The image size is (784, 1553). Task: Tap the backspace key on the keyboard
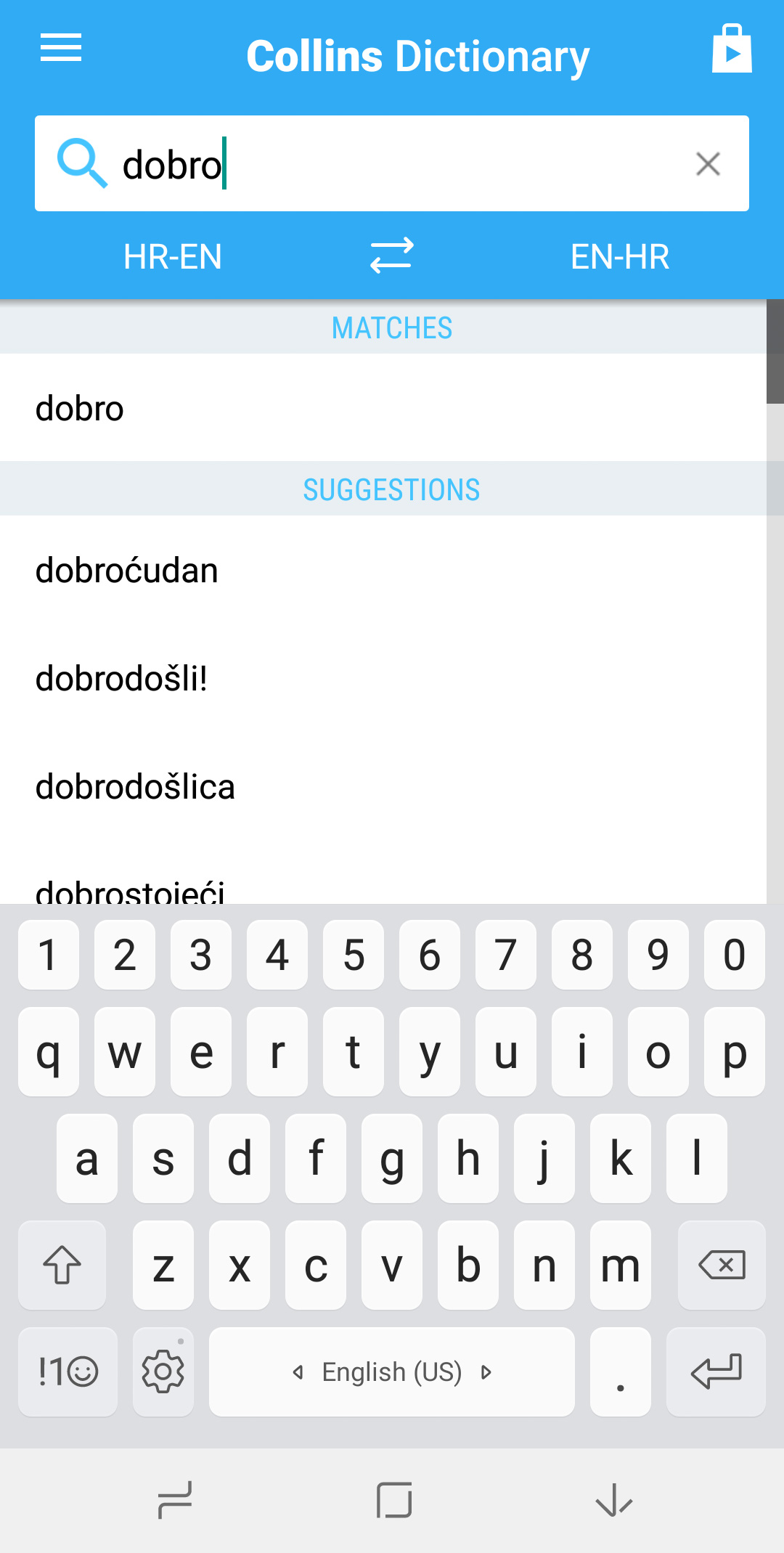[x=722, y=1265]
